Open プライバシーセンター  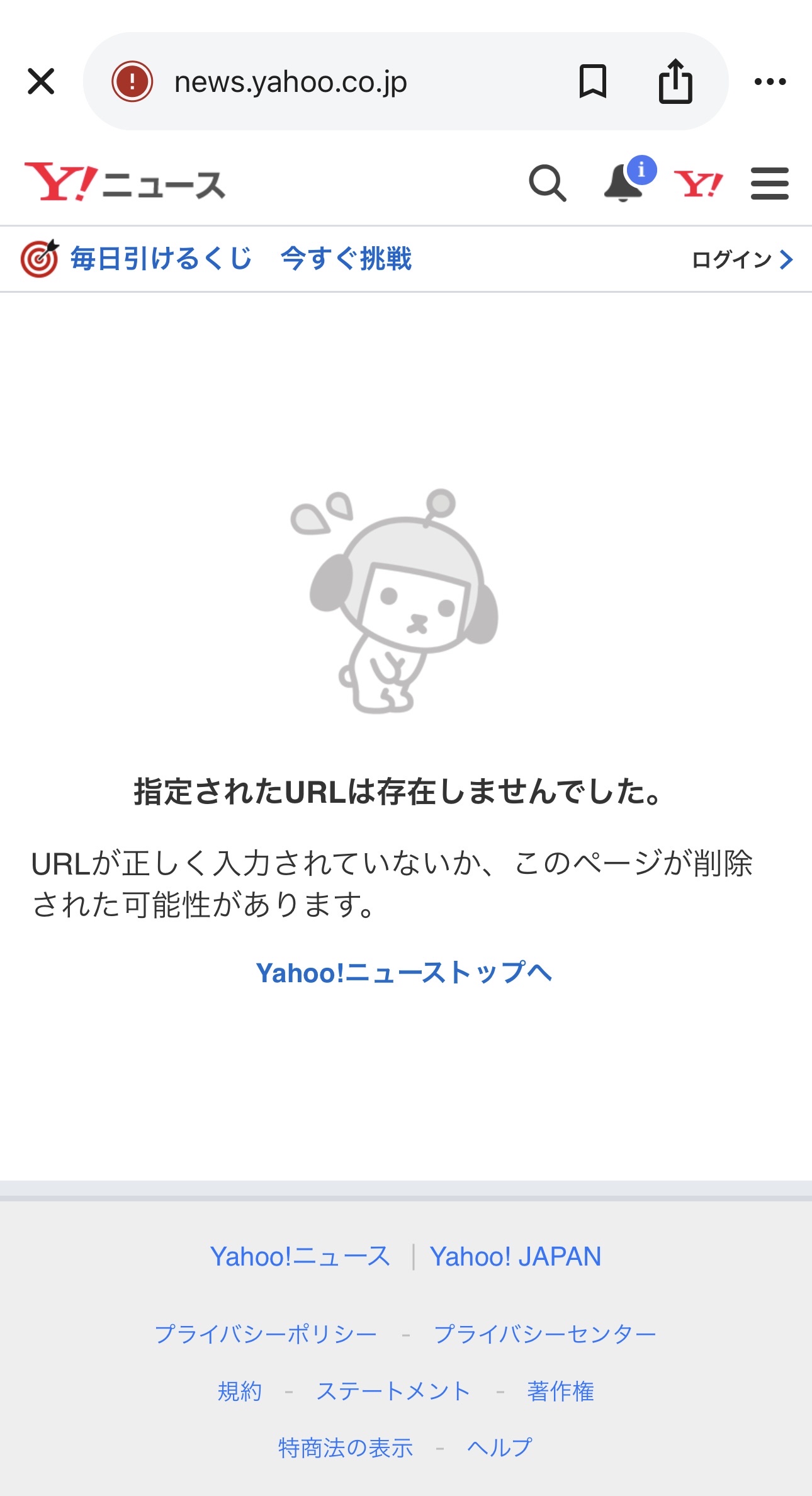coord(545,1334)
